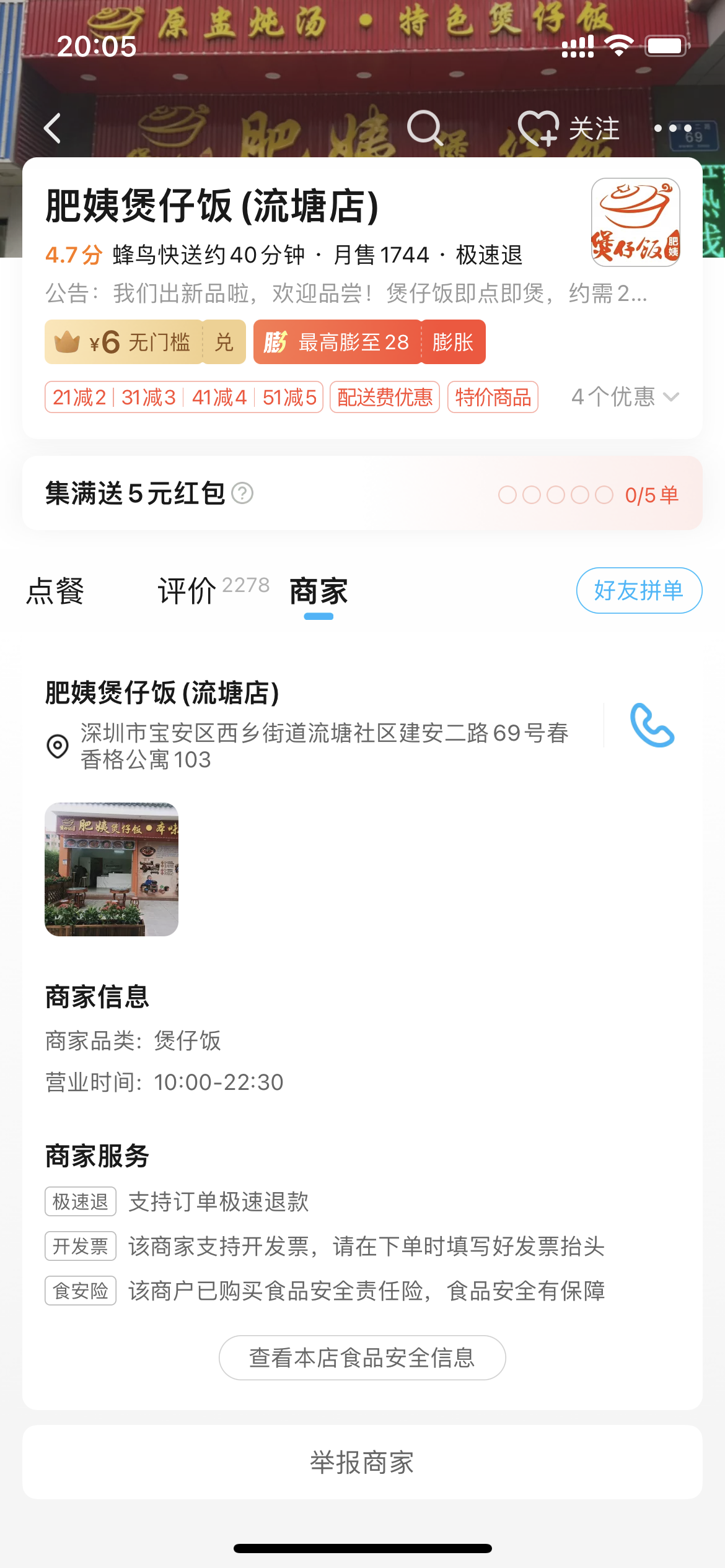Open 查看本店食品安全信息
Image resolution: width=725 pixels, height=1568 pixels.
[362, 1358]
